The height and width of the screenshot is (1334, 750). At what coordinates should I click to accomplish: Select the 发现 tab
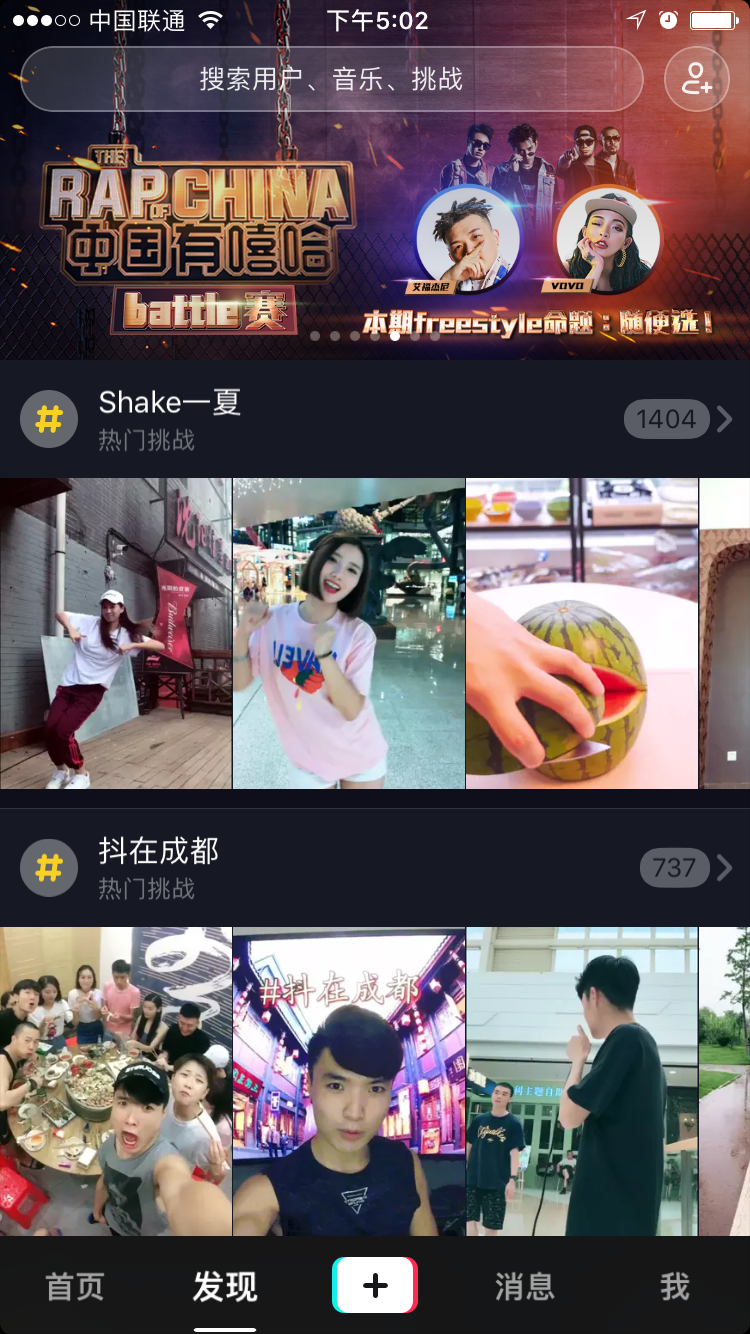coord(225,1287)
